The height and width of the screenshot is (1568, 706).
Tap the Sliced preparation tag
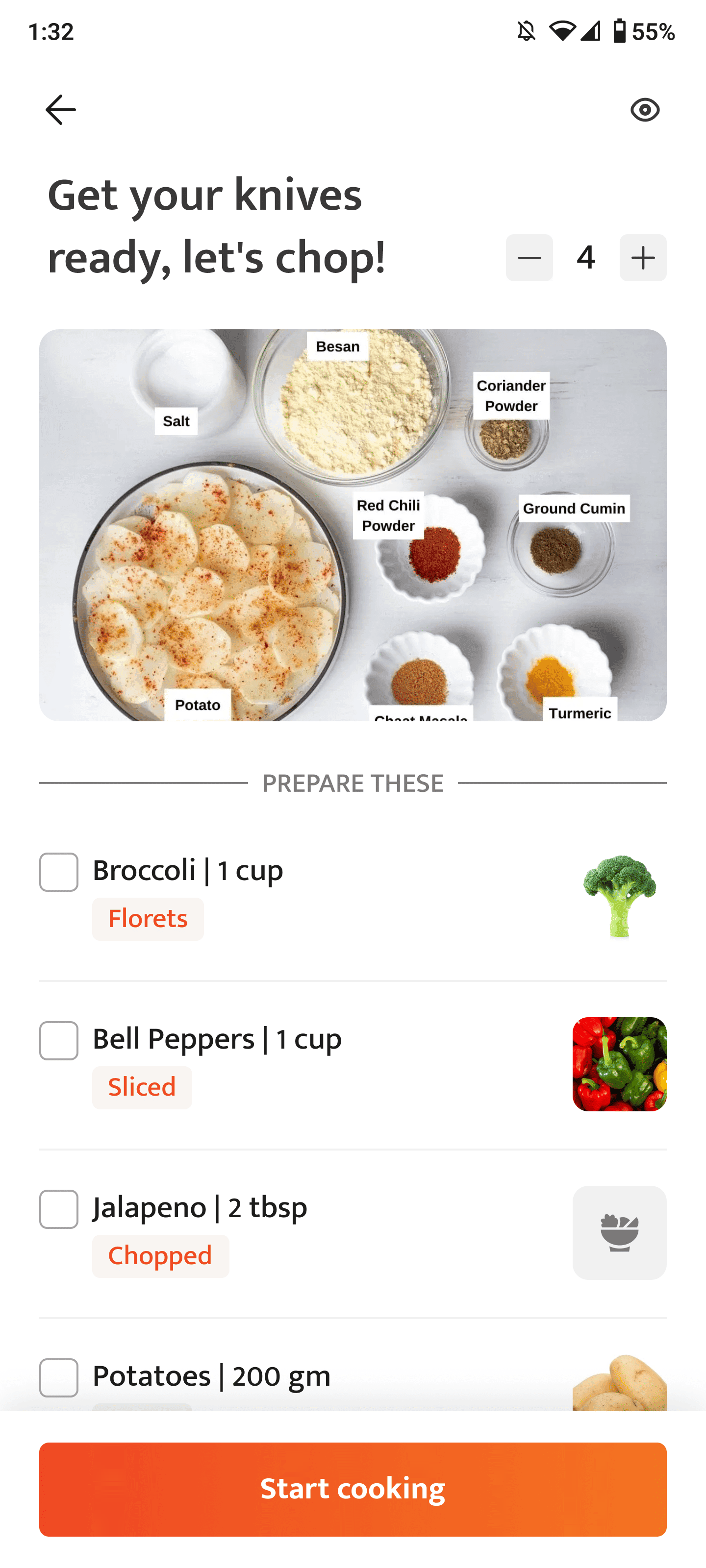tap(142, 1087)
